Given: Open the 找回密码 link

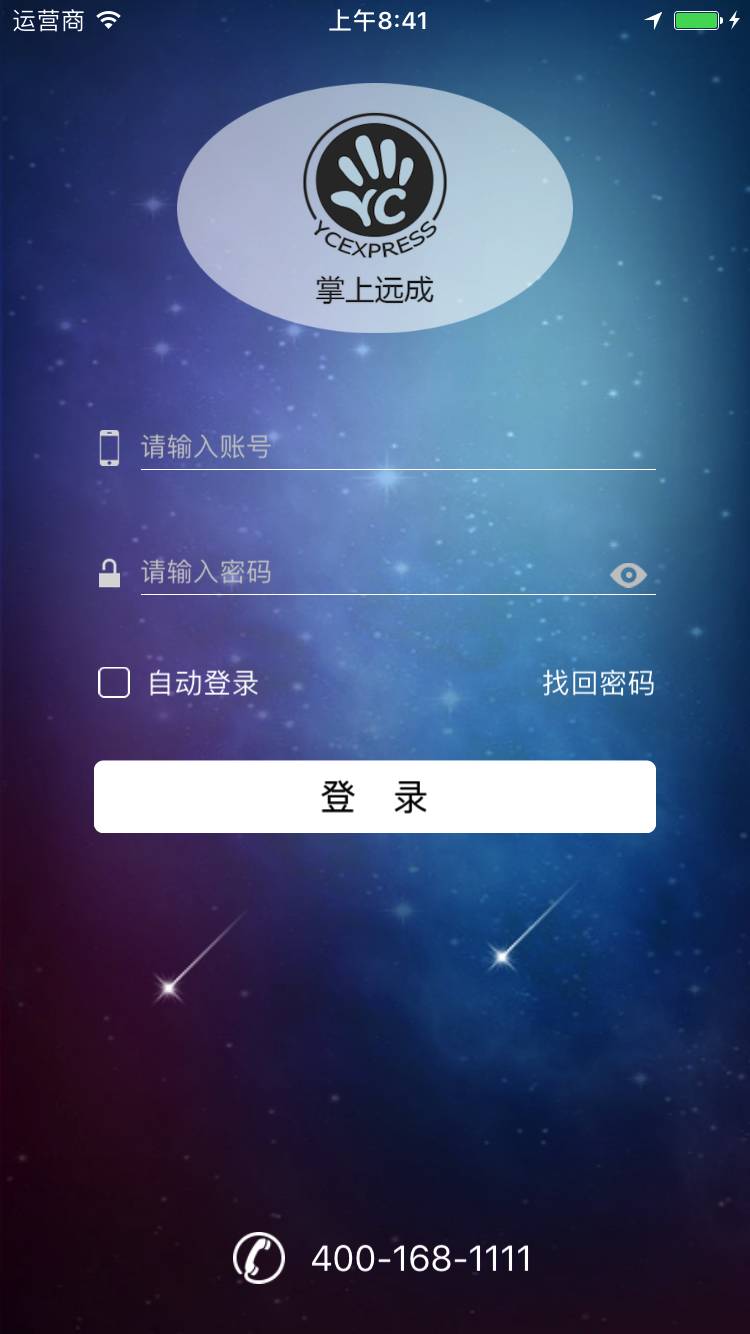Looking at the screenshot, I should pos(598,683).
